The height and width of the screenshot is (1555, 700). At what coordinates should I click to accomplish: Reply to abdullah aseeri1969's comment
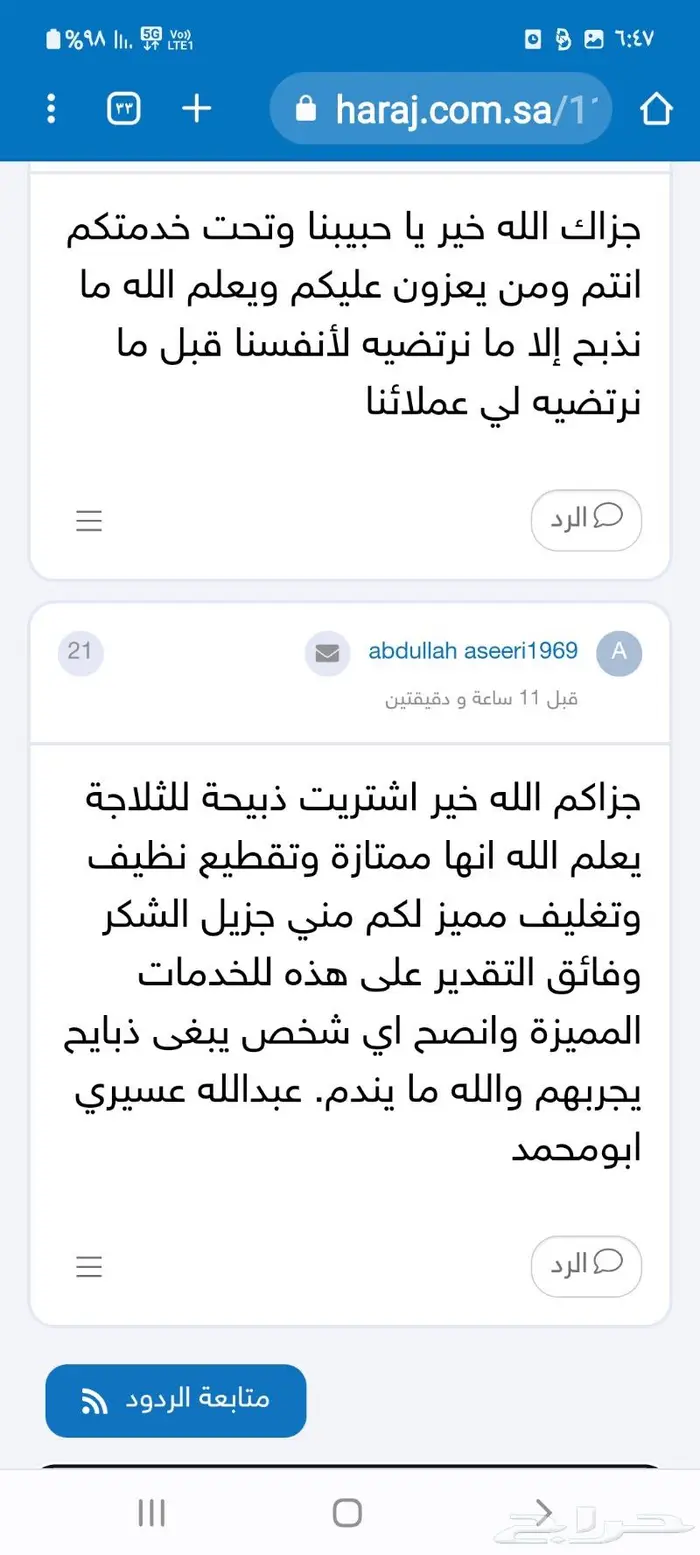pos(585,1265)
